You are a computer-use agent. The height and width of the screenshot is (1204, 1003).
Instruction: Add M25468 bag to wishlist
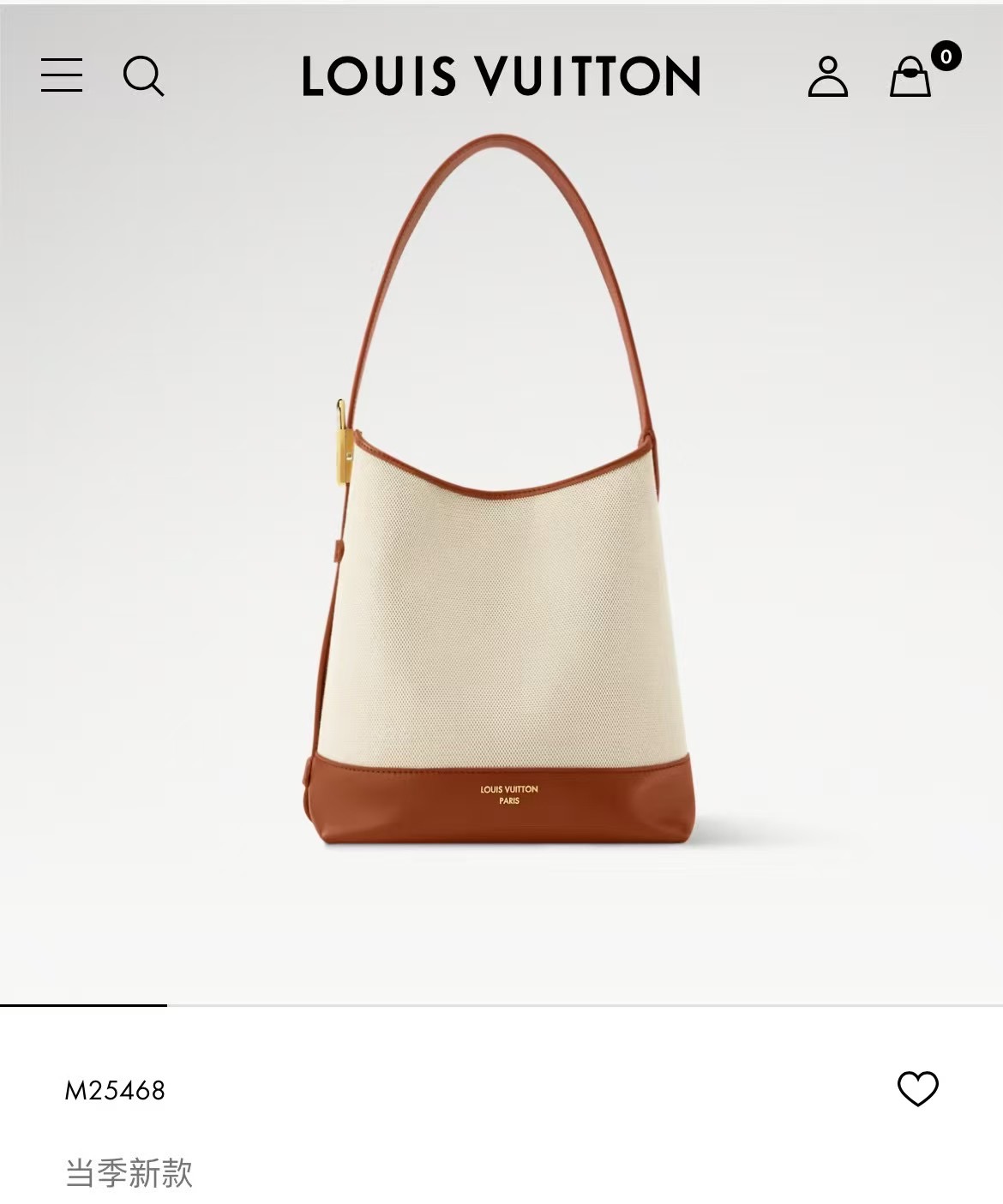click(917, 1088)
